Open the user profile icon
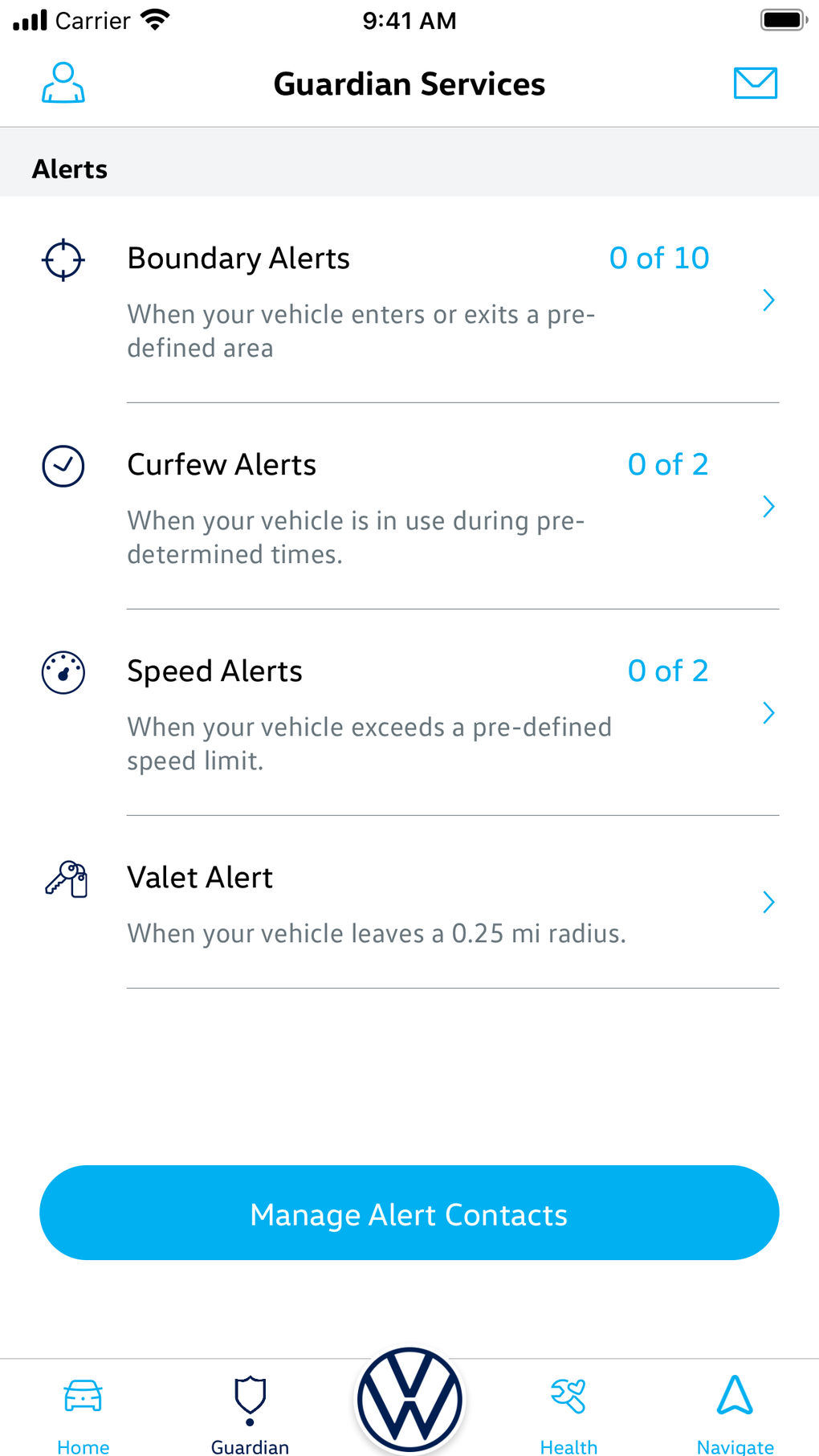The width and height of the screenshot is (819, 1456). (x=63, y=83)
